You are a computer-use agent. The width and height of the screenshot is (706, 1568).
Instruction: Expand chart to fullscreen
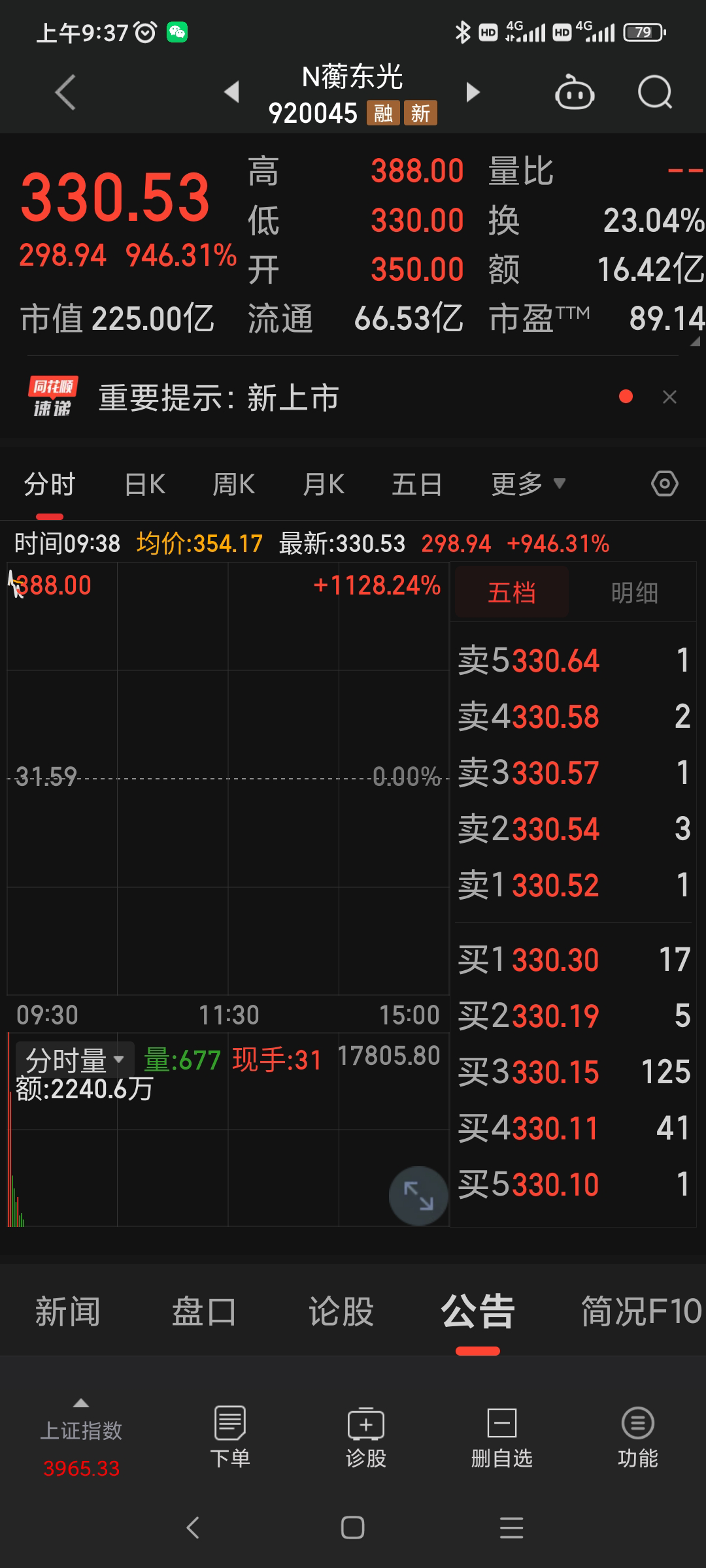[x=418, y=1196]
